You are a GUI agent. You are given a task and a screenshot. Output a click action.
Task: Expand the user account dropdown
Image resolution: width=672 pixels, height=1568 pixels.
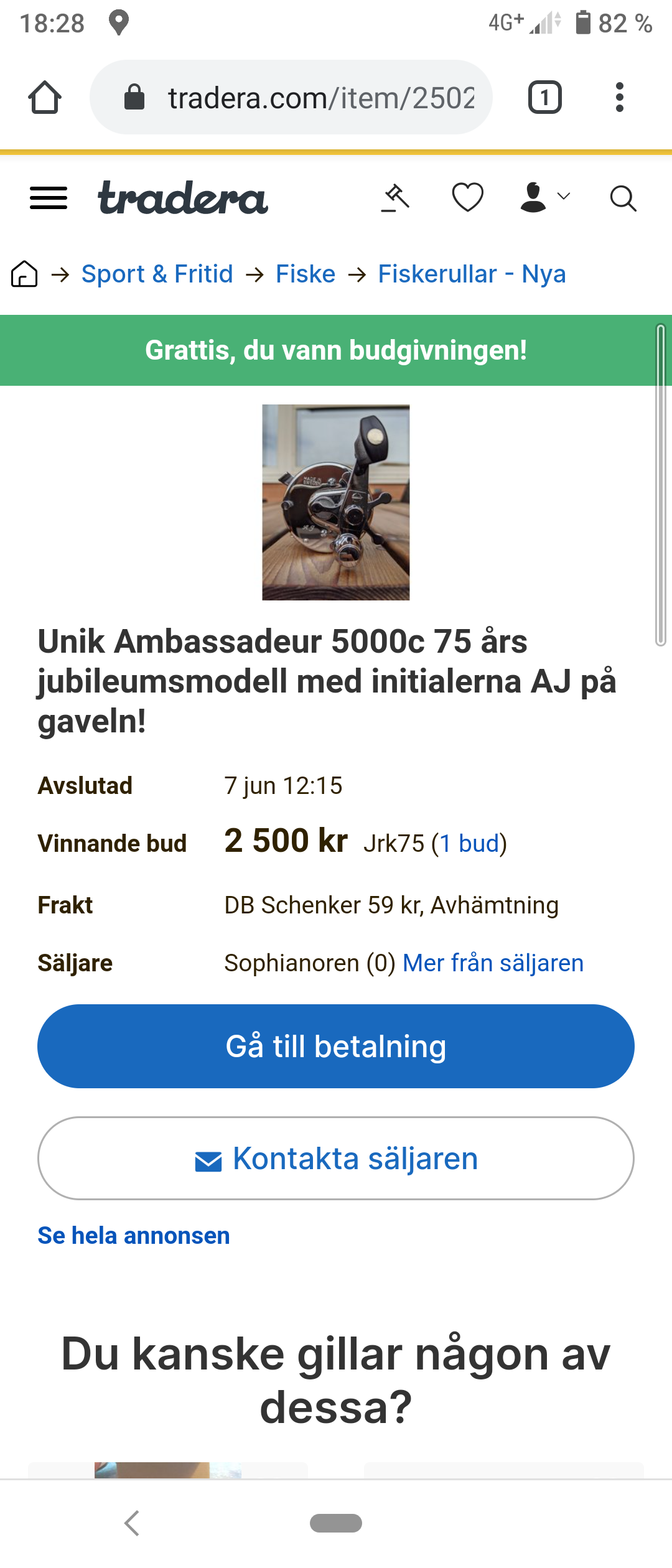545,198
